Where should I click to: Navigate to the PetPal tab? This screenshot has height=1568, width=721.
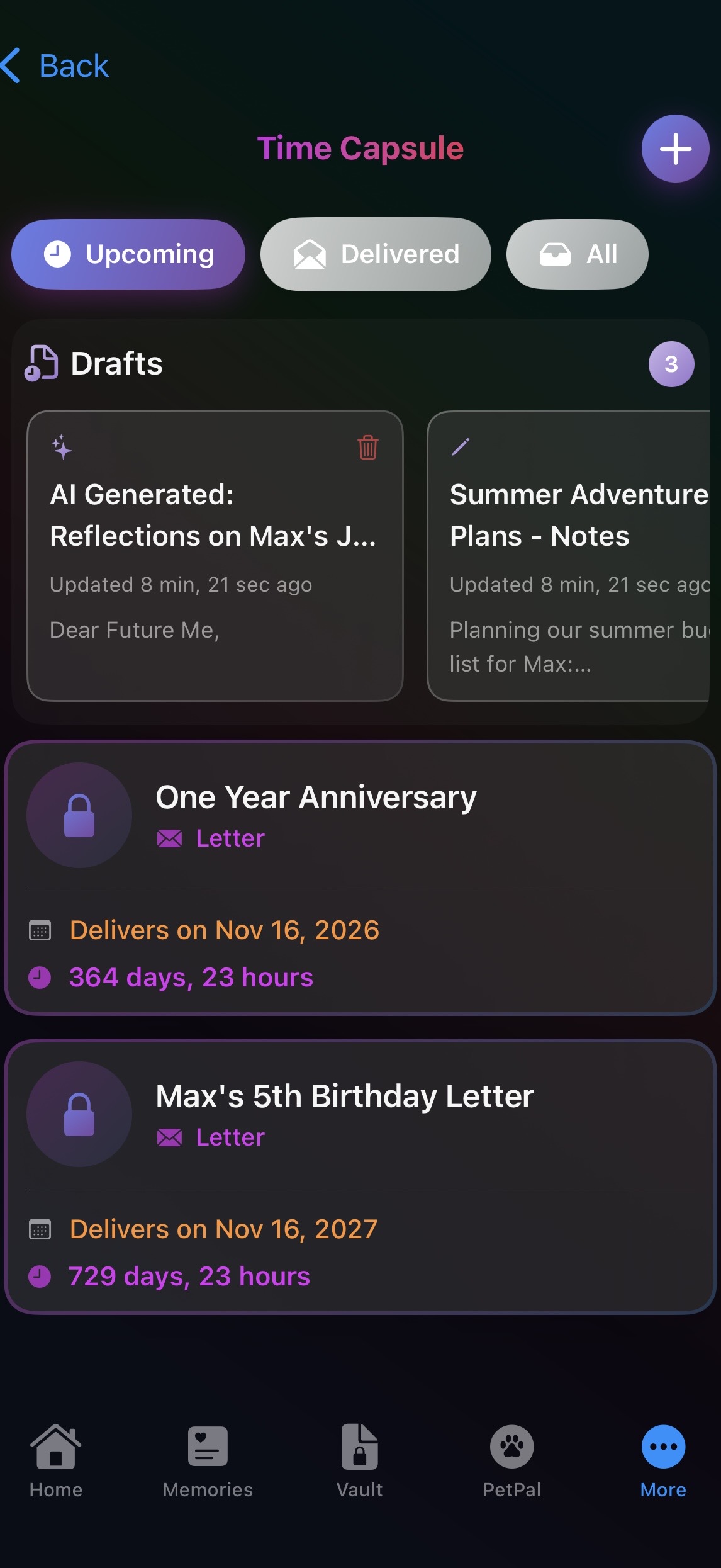511,1461
